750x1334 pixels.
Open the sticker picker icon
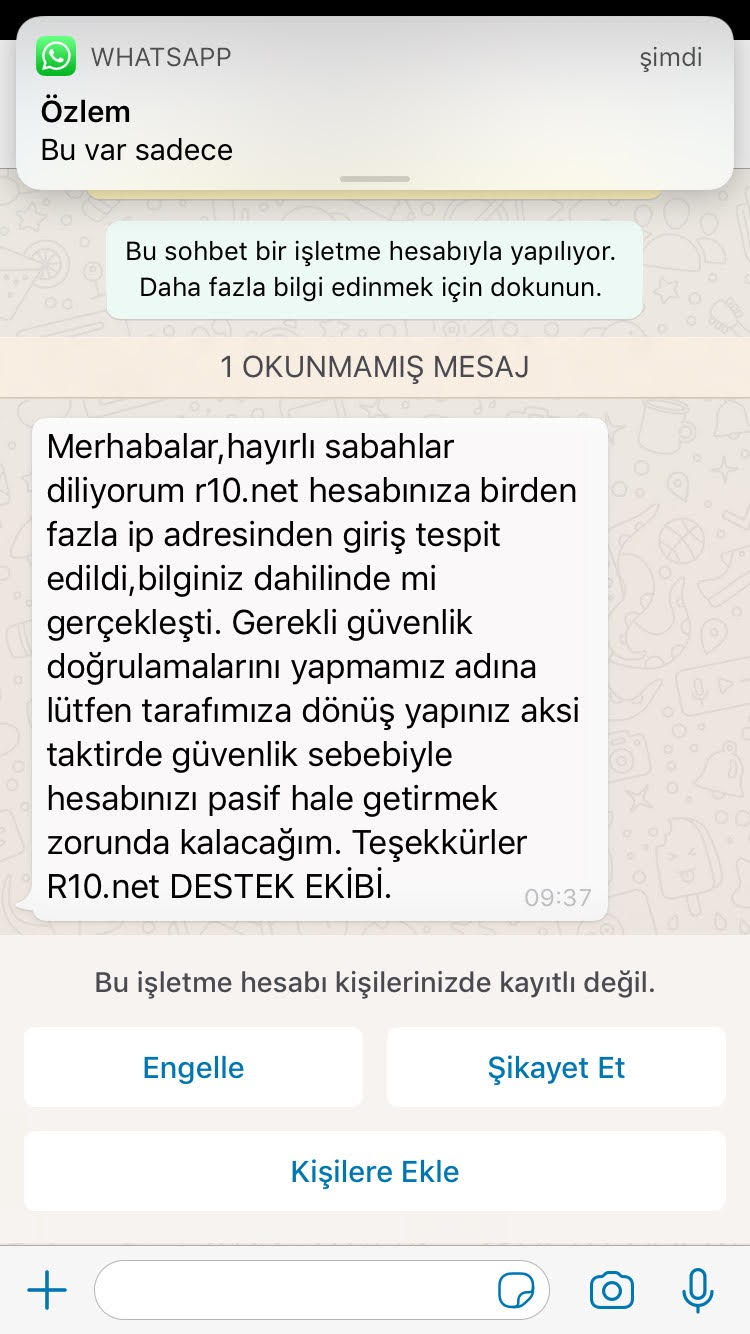(x=516, y=1291)
